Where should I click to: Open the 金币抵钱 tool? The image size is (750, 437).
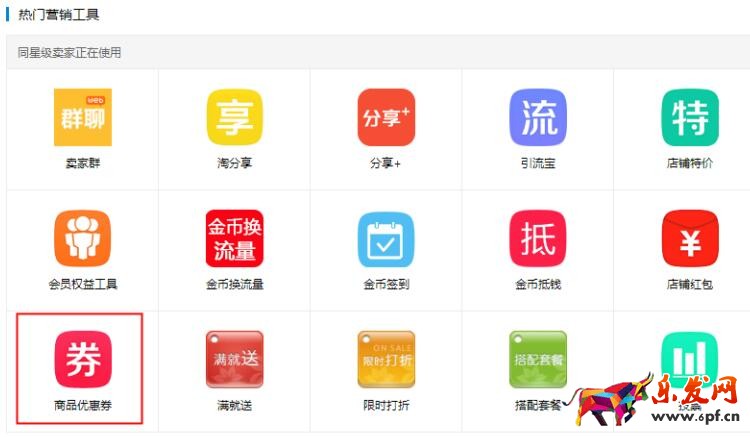pos(538,239)
